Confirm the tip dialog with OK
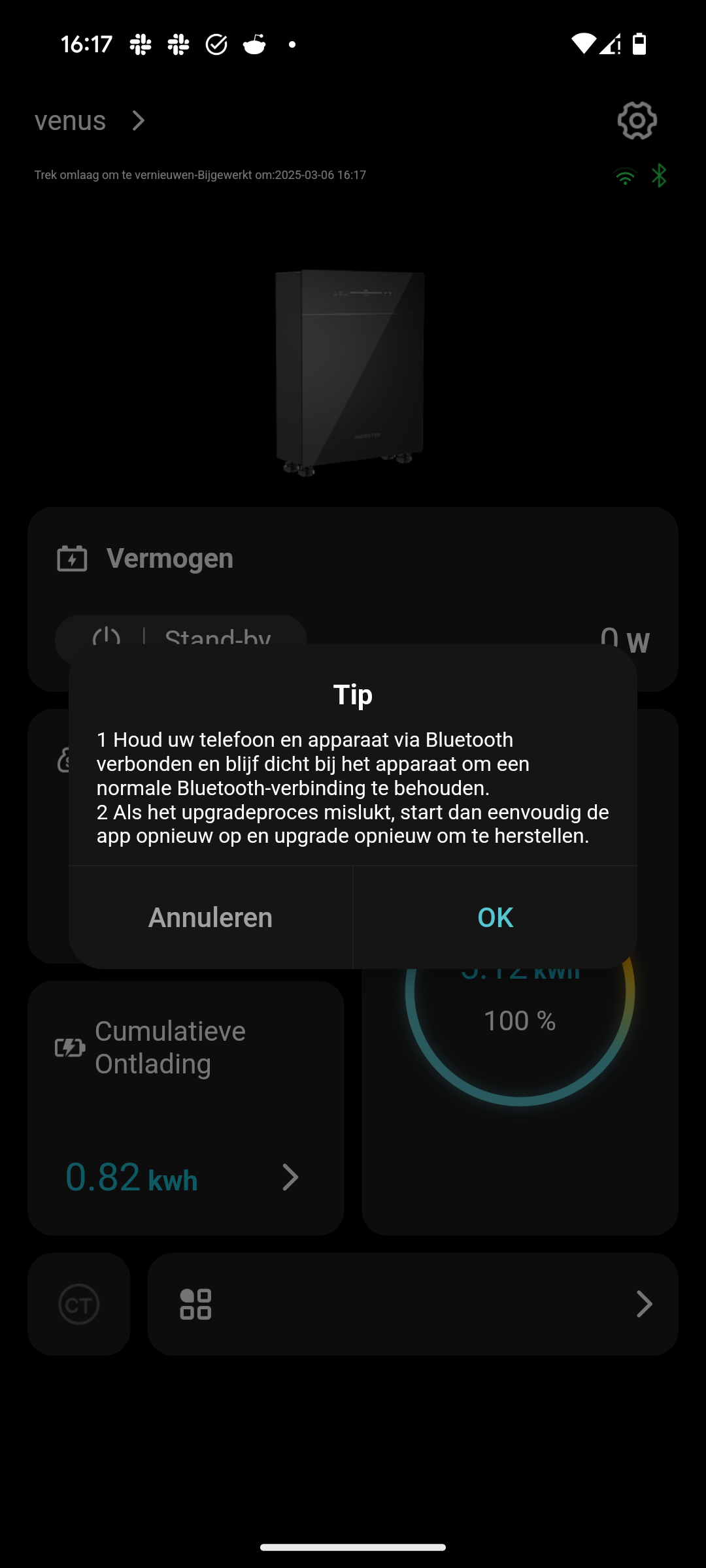This screenshot has width=706, height=1568. (495, 917)
